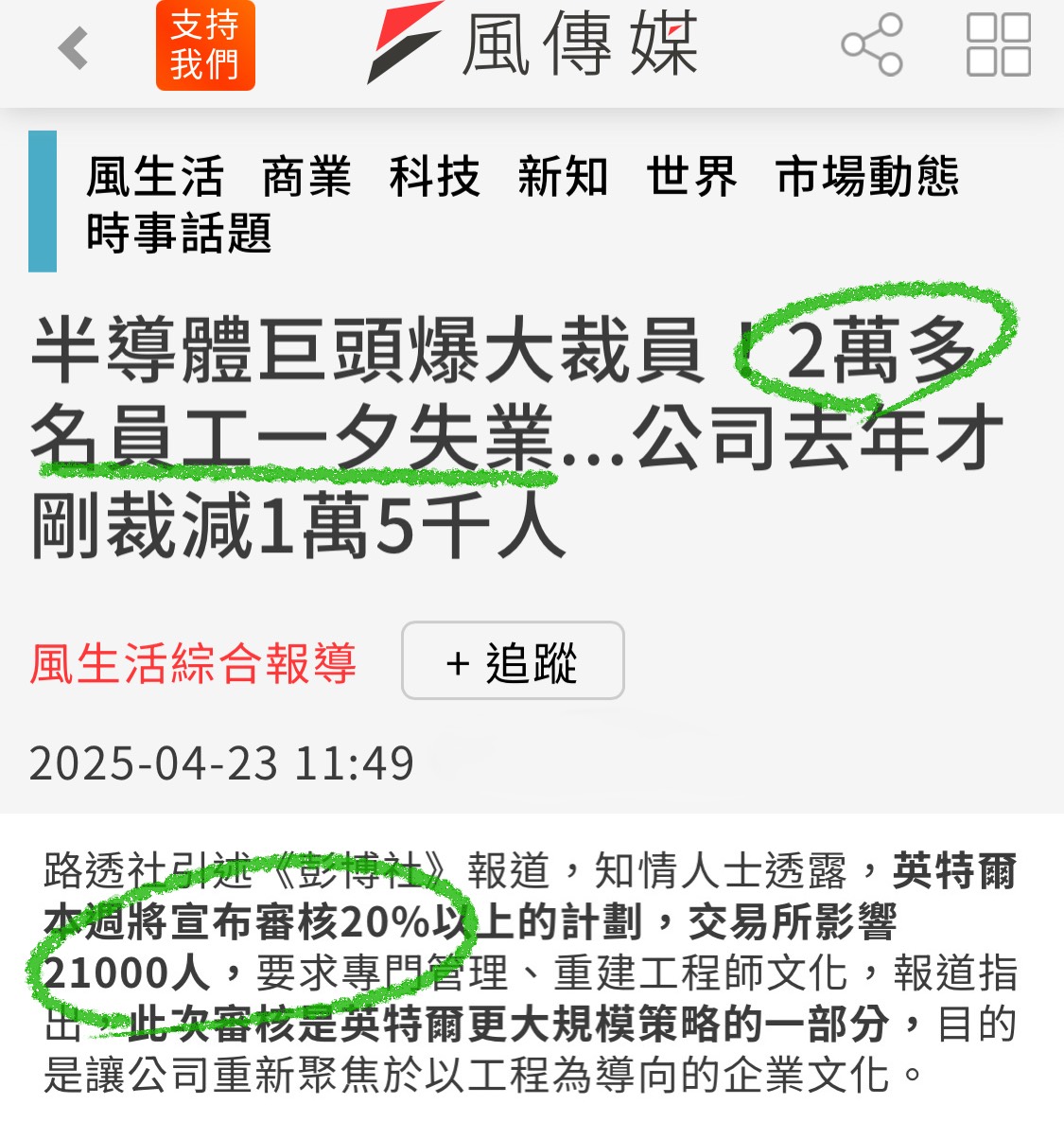The height and width of the screenshot is (1139, 1064).
Task: Switch to the 商業 category
Action: 306,177
